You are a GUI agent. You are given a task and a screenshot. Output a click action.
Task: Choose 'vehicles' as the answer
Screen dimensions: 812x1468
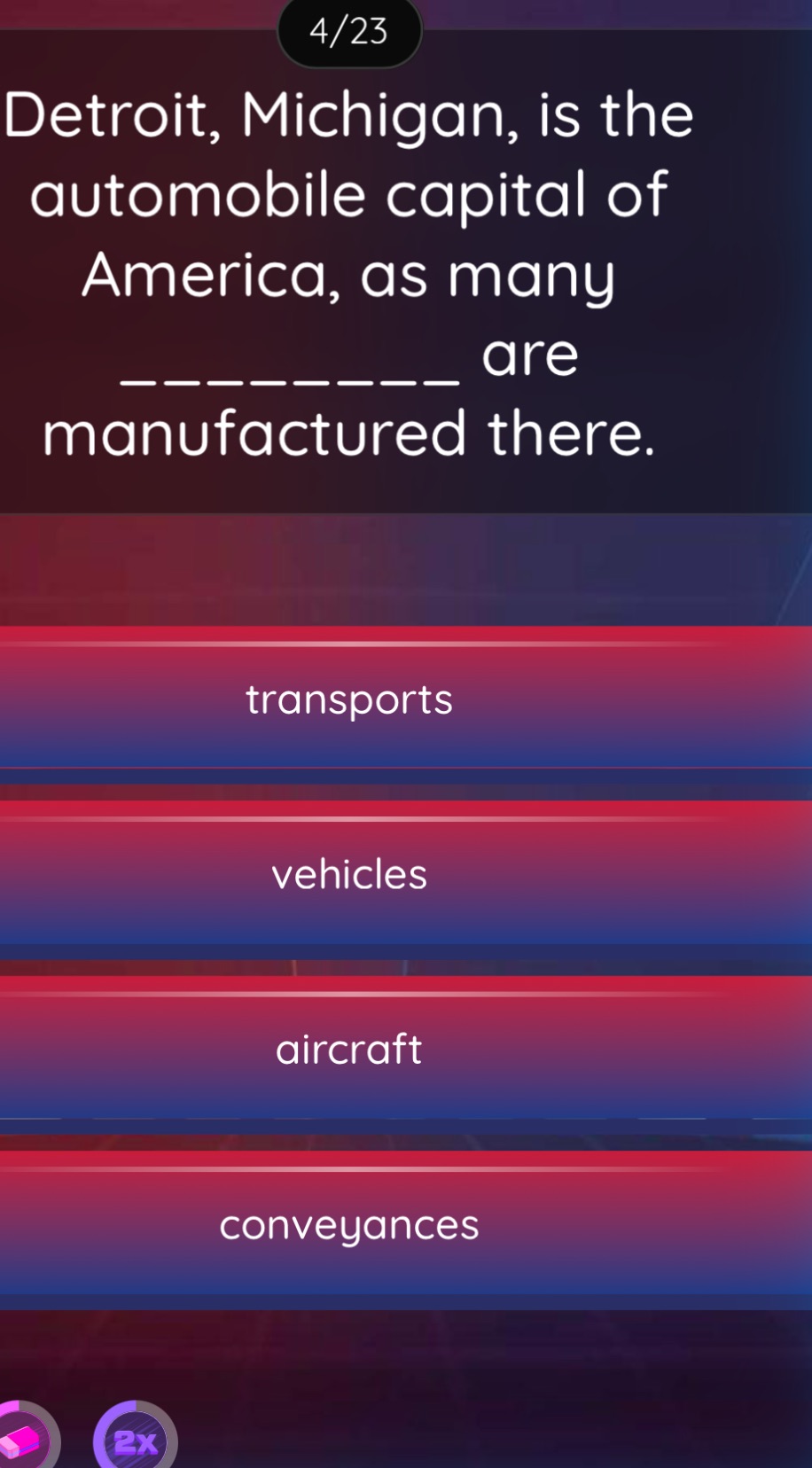[x=406, y=873]
